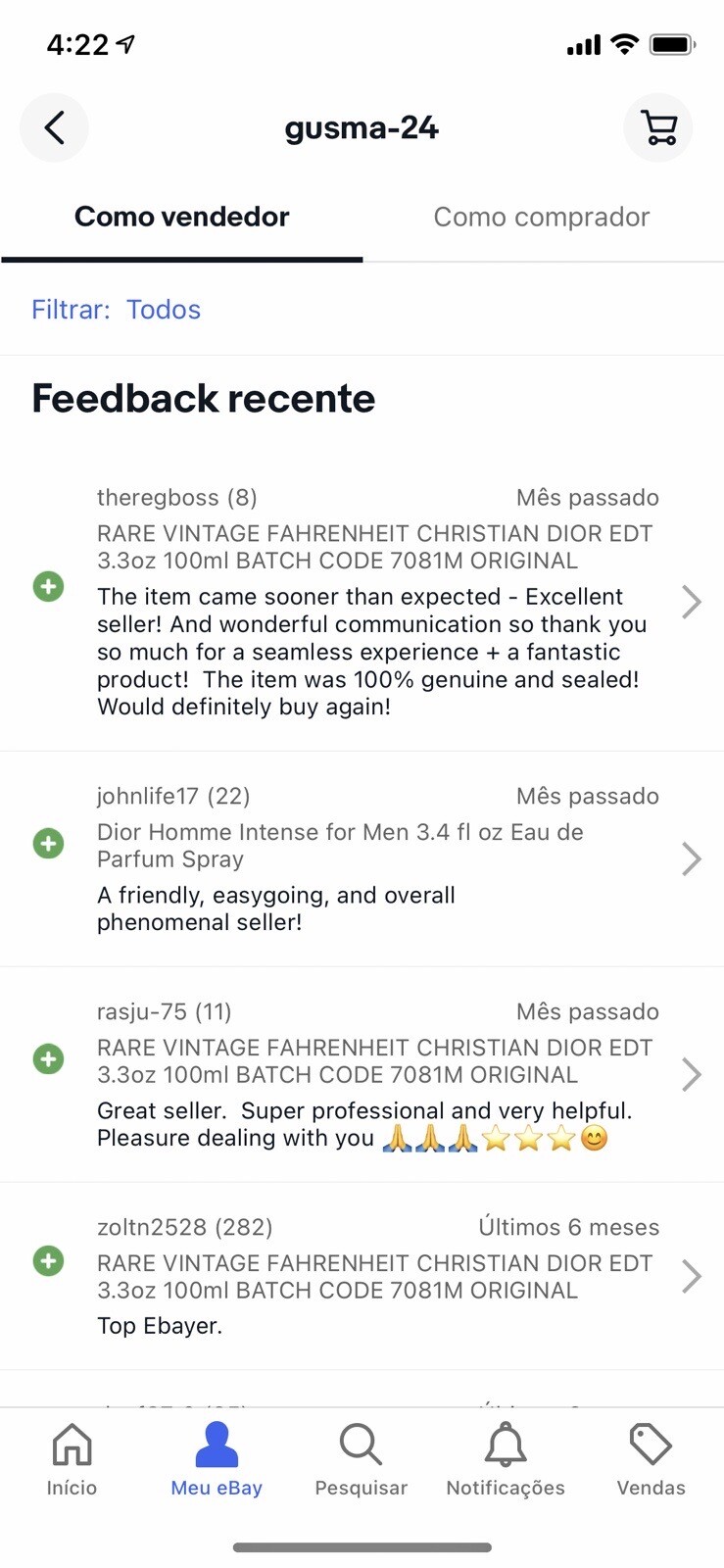Go back using the top-left arrow
The height and width of the screenshot is (1568, 724).
pyautogui.click(x=55, y=127)
